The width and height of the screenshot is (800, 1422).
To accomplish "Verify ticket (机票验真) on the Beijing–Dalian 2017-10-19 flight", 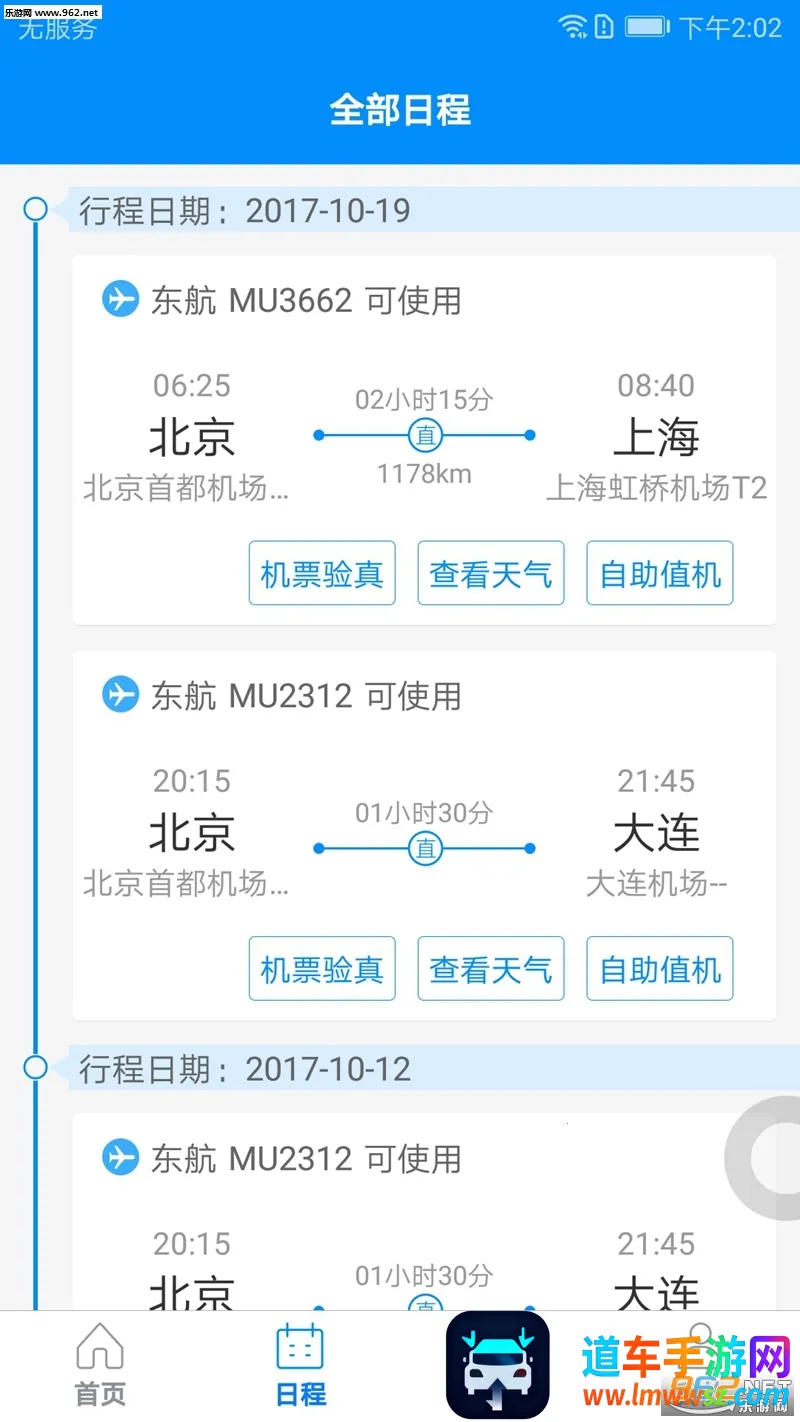I will [322, 969].
